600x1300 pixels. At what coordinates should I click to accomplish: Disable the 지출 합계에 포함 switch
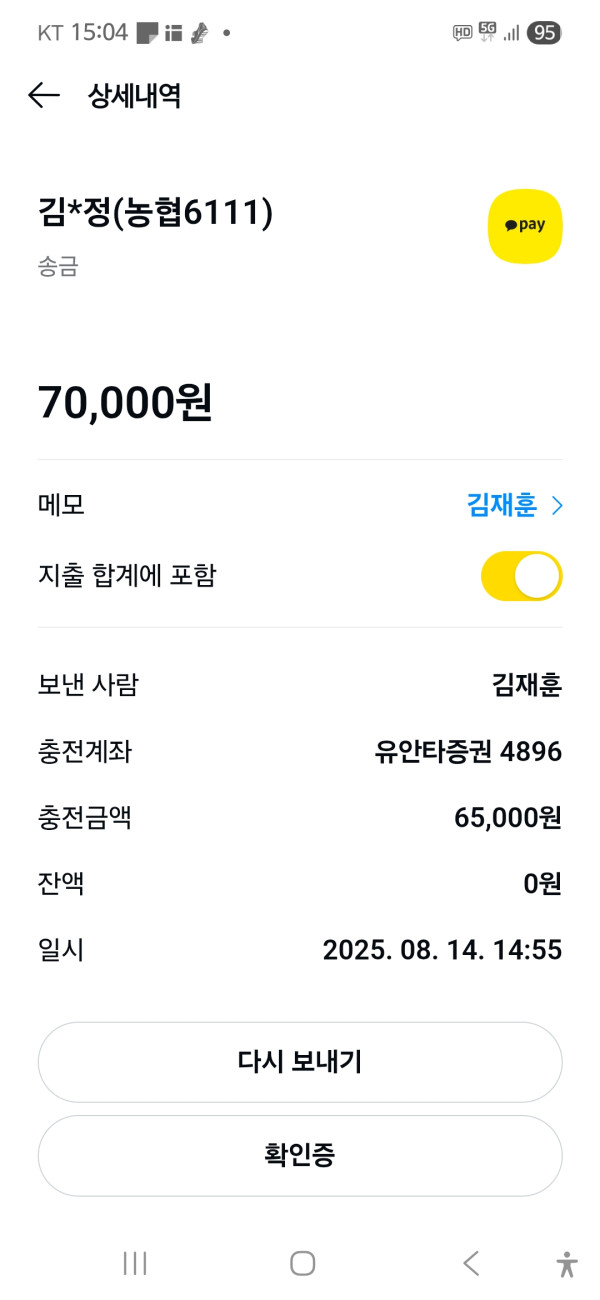pyautogui.click(x=521, y=576)
